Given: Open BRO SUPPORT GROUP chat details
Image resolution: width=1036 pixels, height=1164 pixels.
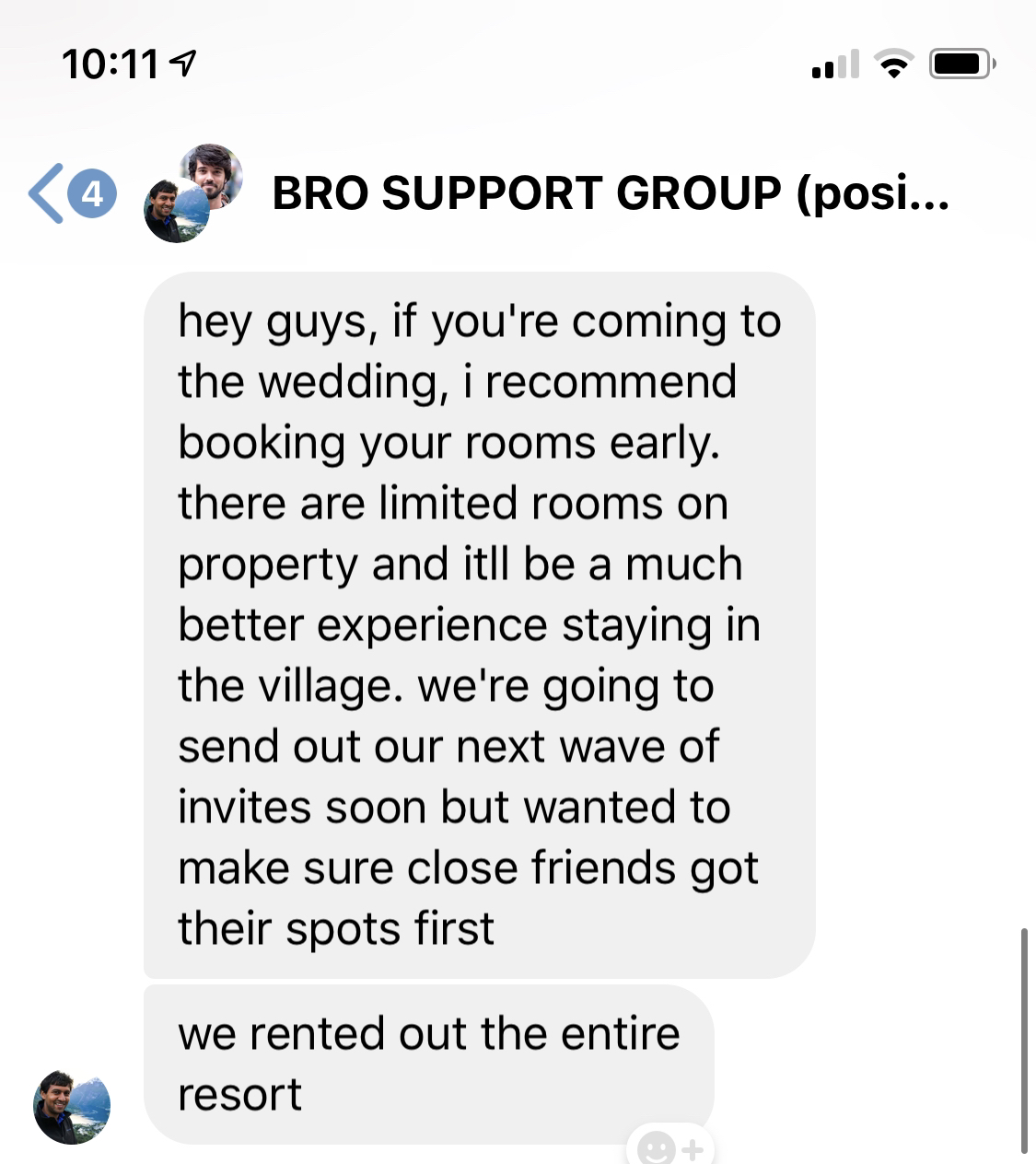Looking at the screenshot, I should (x=610, y=193).
